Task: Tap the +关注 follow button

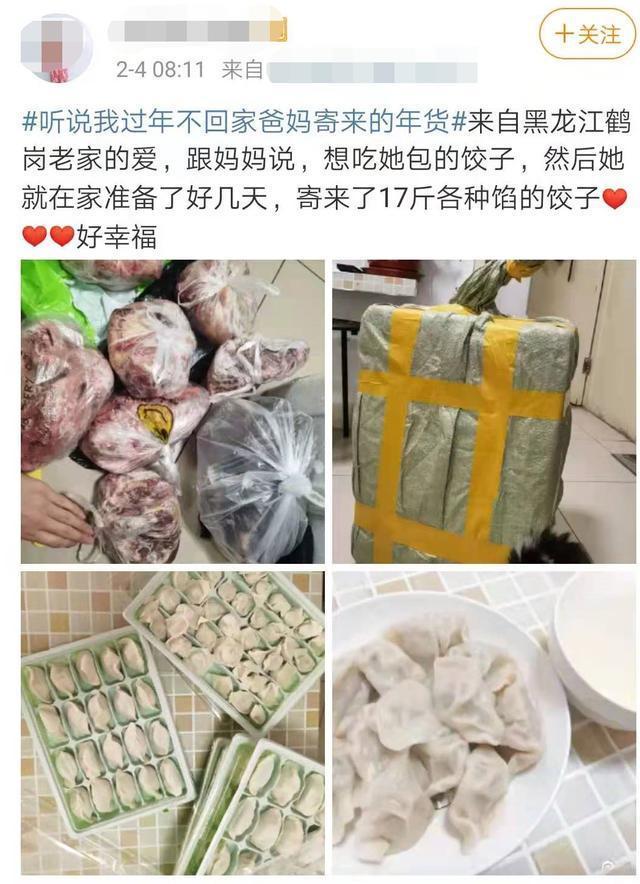Action: (587, 34)
